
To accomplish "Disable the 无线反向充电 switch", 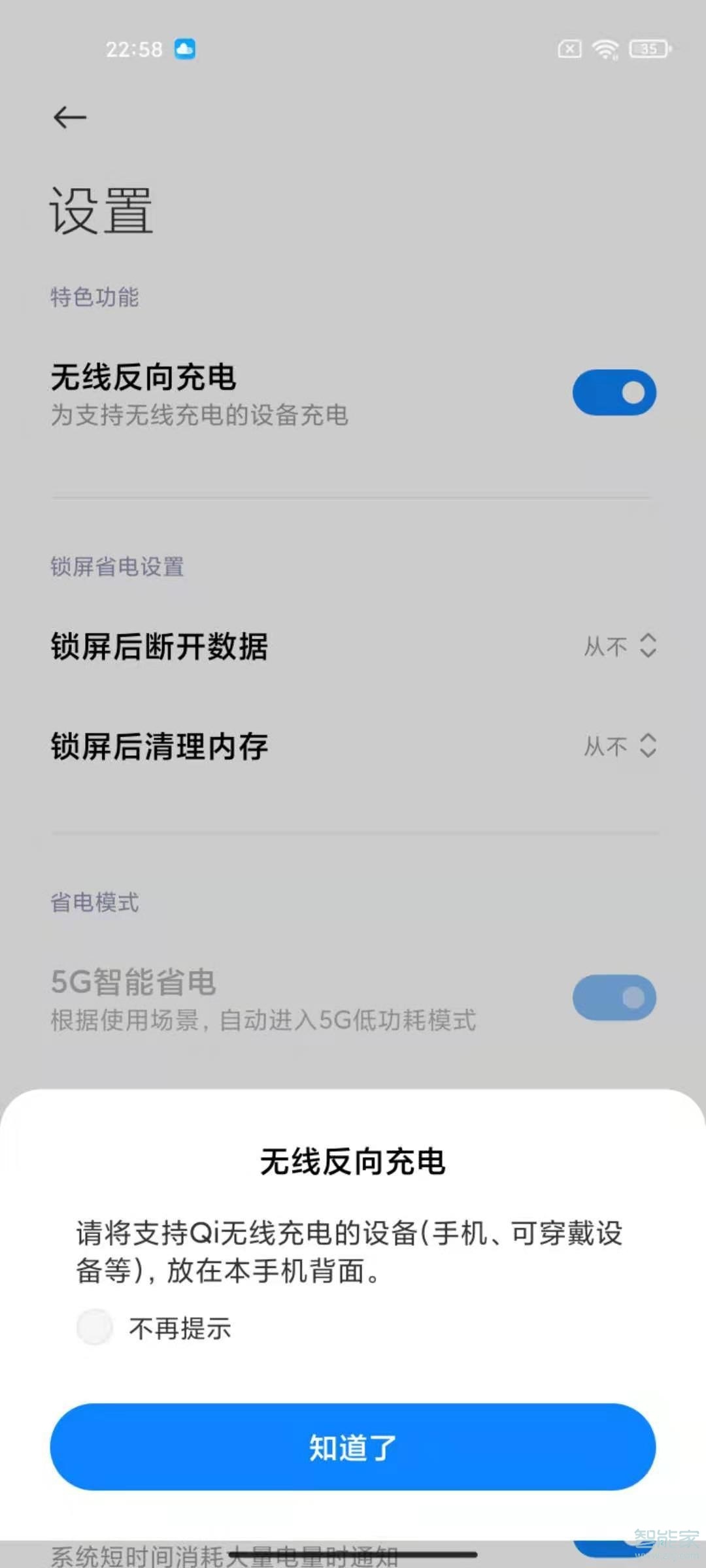I will click(614, 392).
